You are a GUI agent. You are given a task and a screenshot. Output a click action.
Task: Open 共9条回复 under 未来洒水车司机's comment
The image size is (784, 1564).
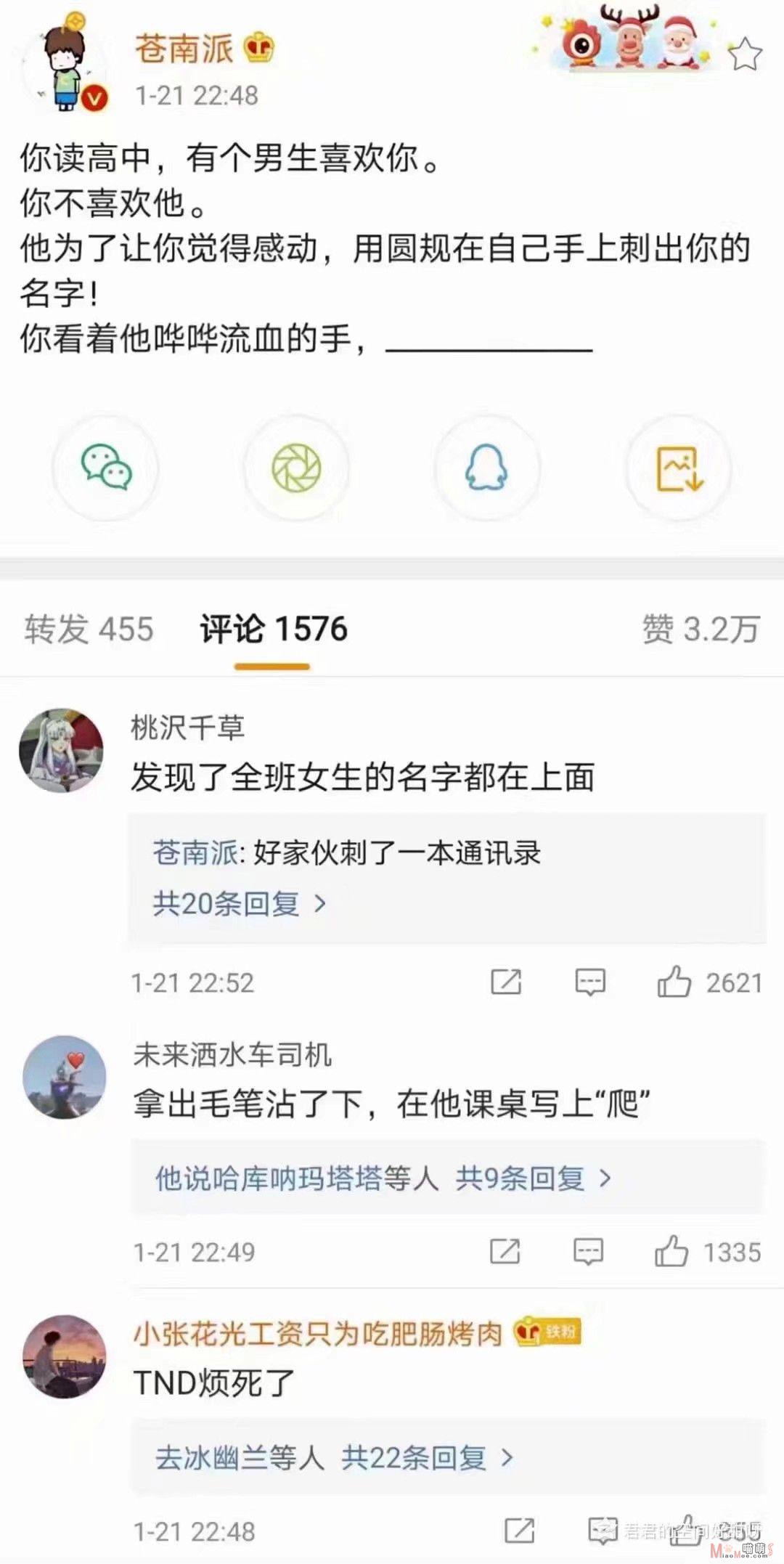(534, 1178)
